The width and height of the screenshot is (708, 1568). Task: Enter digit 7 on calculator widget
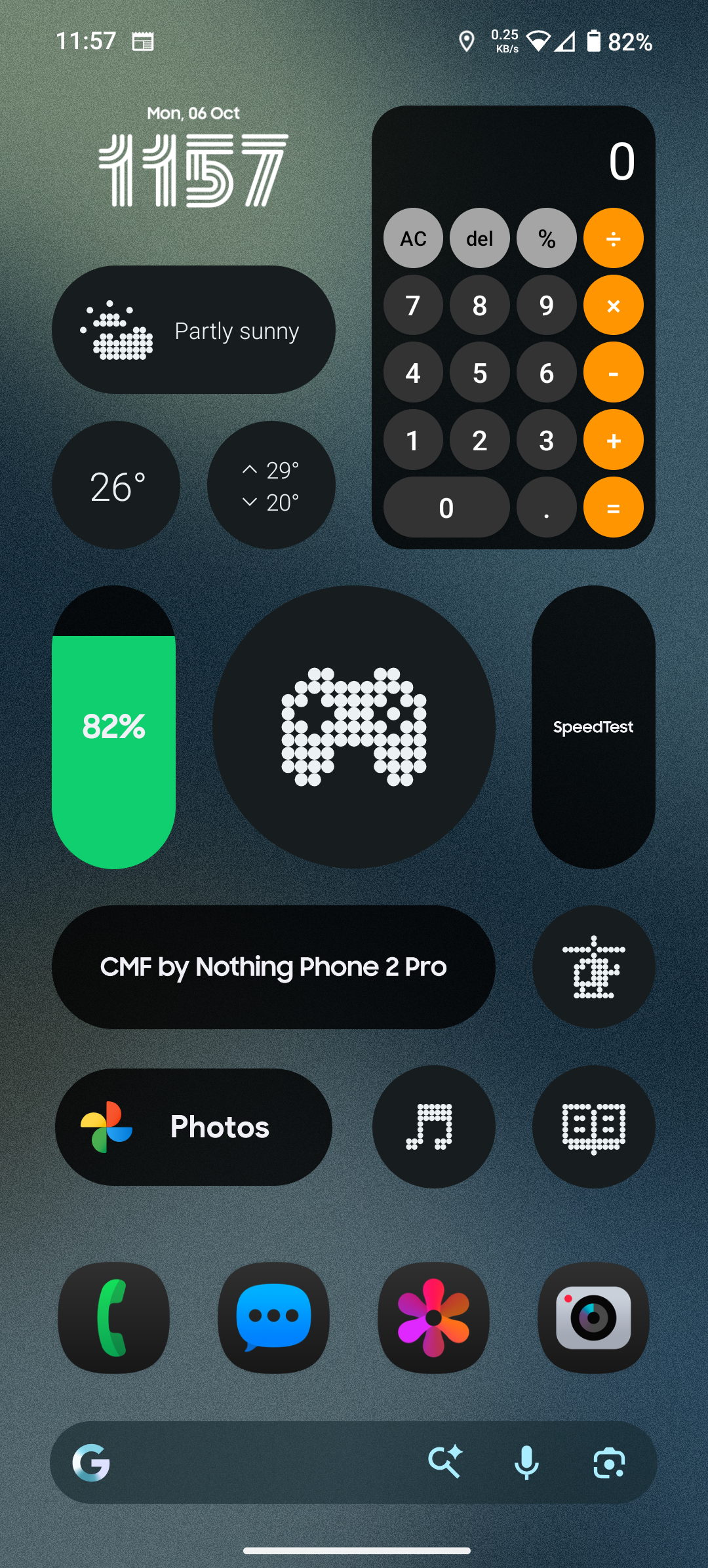coord(413,306)
